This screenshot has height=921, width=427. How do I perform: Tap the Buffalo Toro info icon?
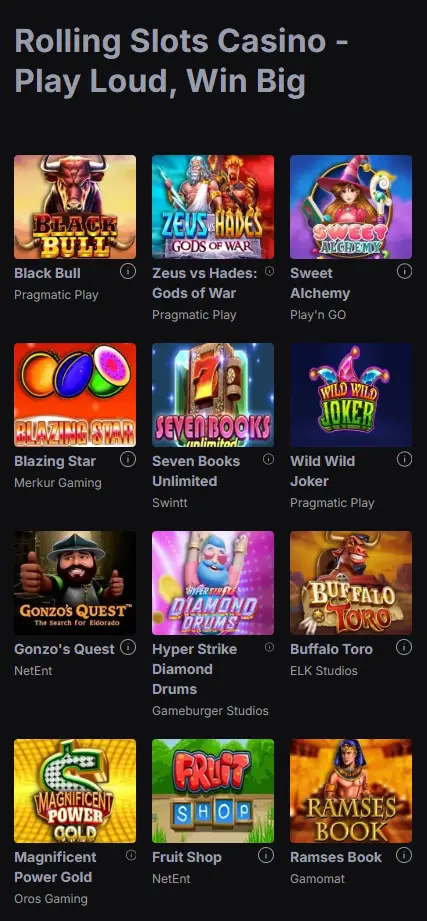coord(404,647)
